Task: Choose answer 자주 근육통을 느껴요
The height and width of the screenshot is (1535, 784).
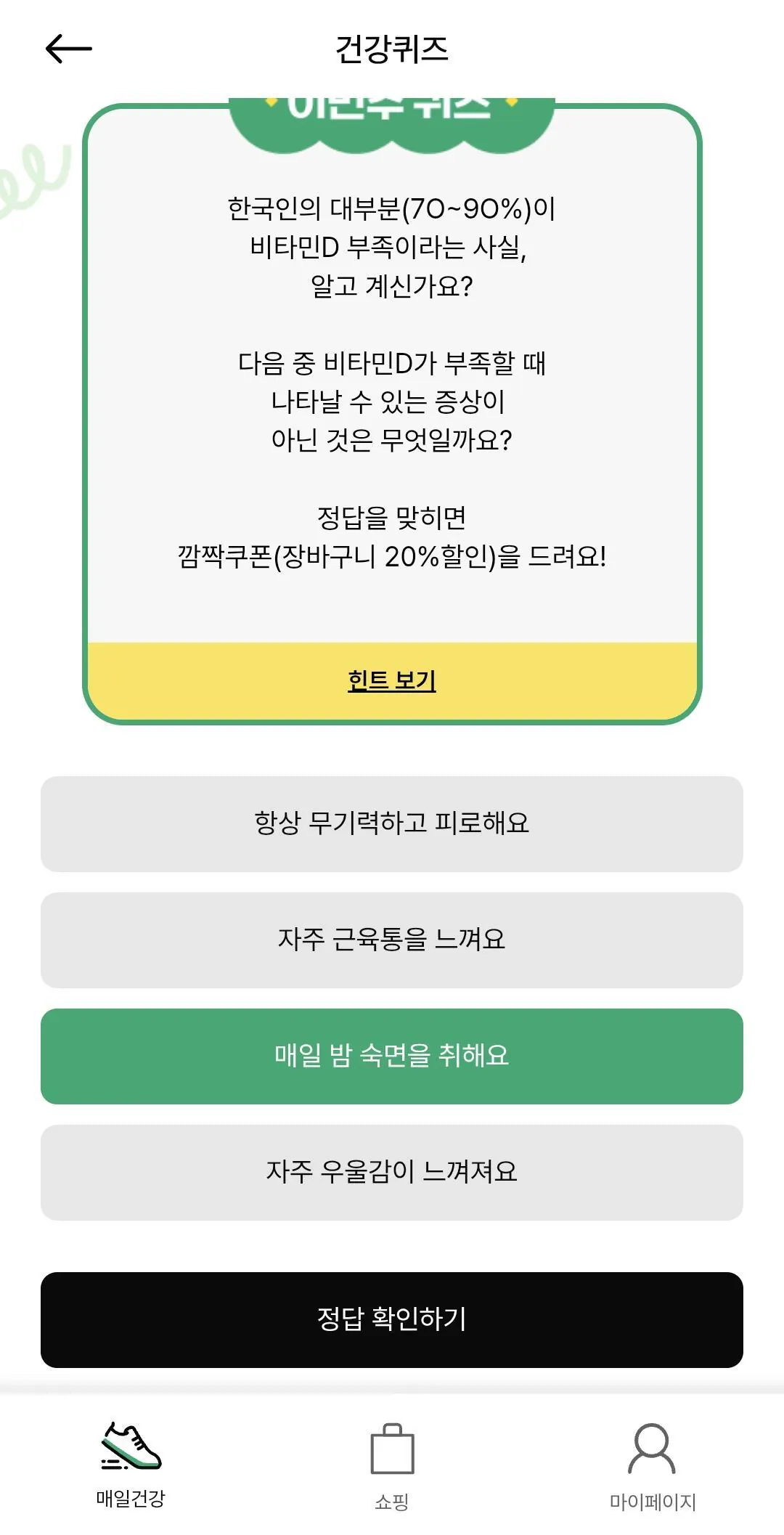Action: 391,940
